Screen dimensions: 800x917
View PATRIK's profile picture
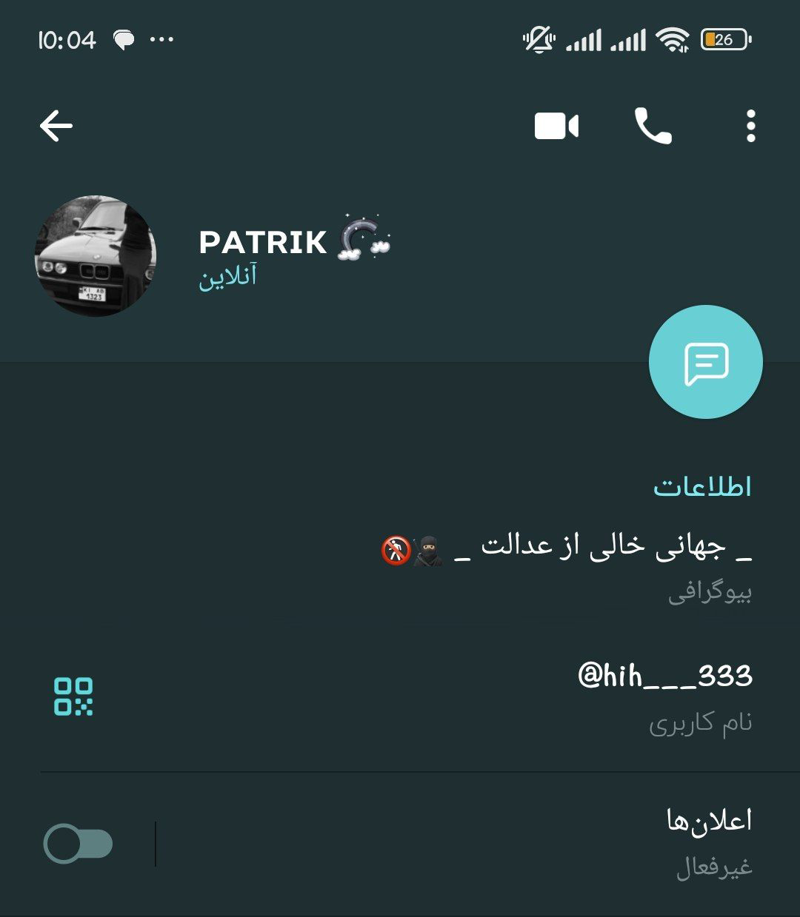(96, 256)
